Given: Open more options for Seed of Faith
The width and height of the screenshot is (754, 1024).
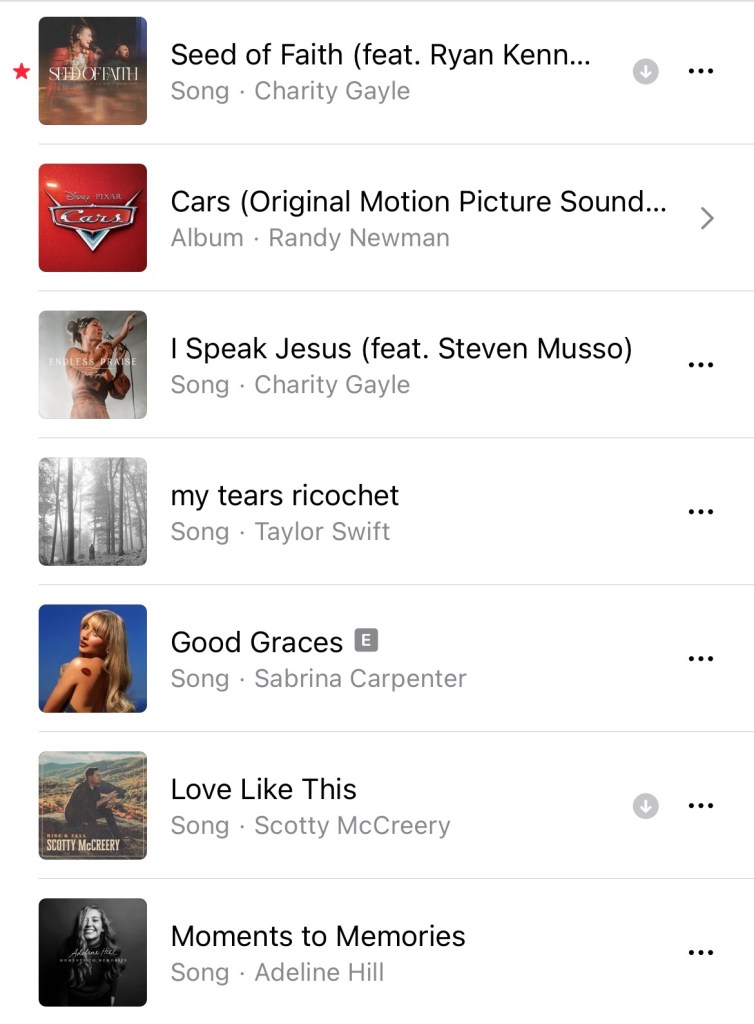Looking at the screenshot, I should [x=701, y=72].
